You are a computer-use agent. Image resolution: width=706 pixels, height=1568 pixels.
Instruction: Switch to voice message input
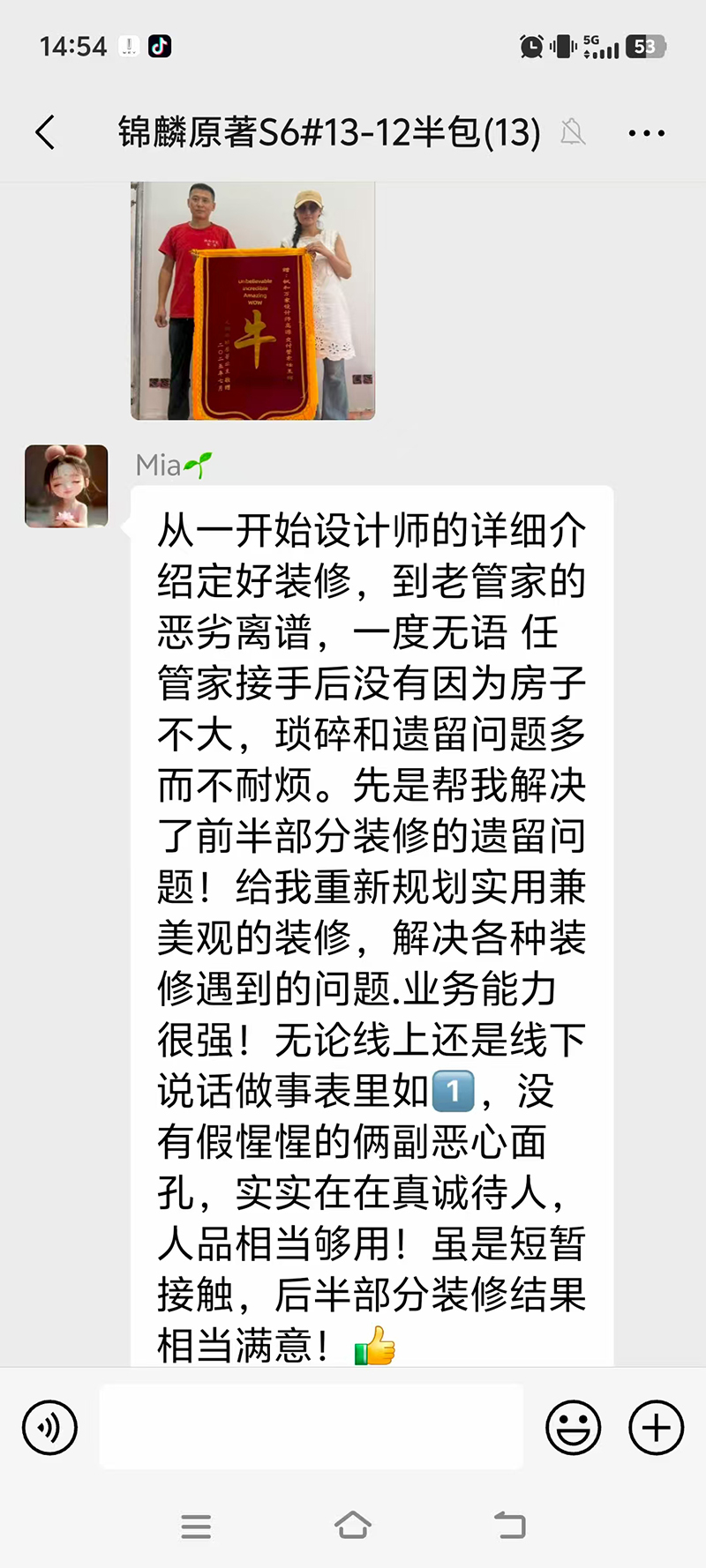(x=50, y=1427)
